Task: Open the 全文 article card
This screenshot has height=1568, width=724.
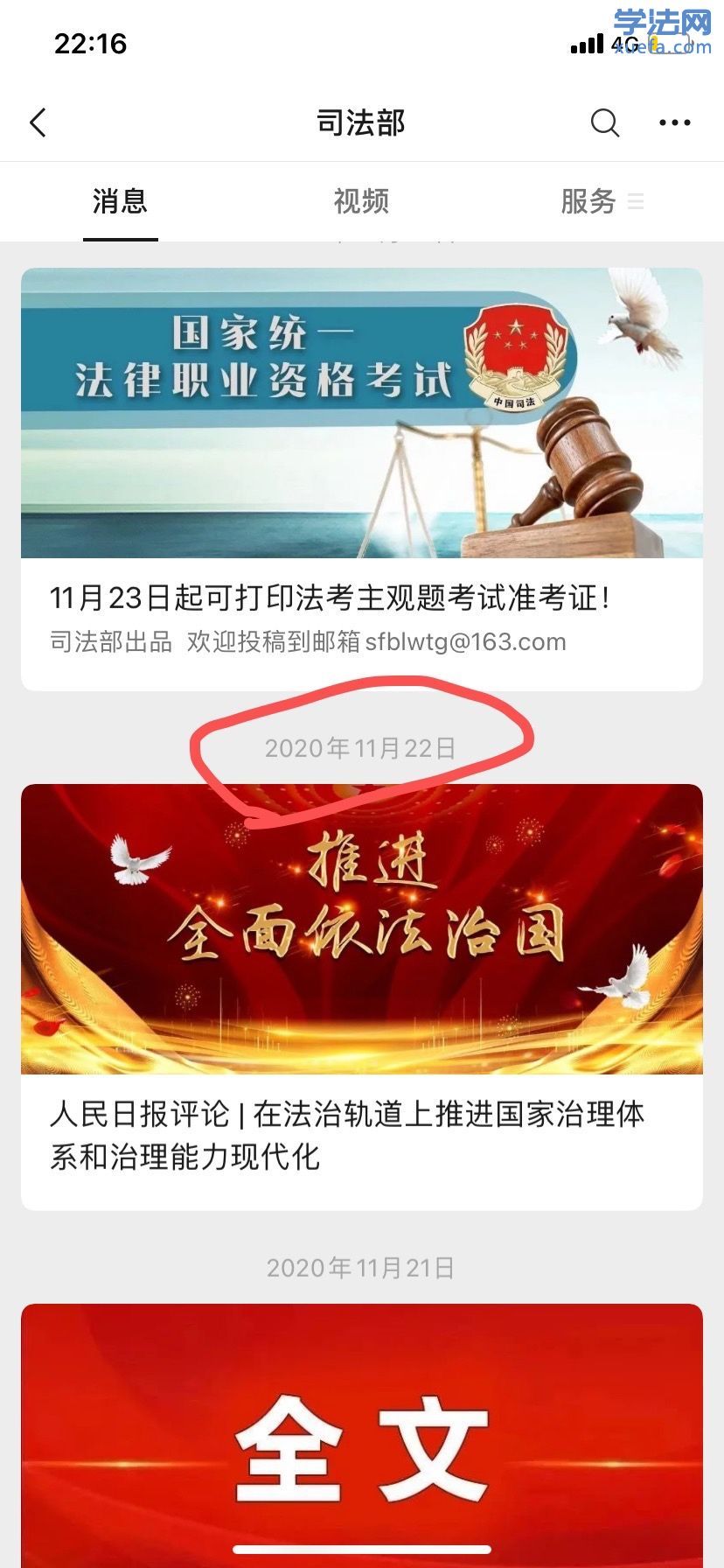Action: 361,1435
